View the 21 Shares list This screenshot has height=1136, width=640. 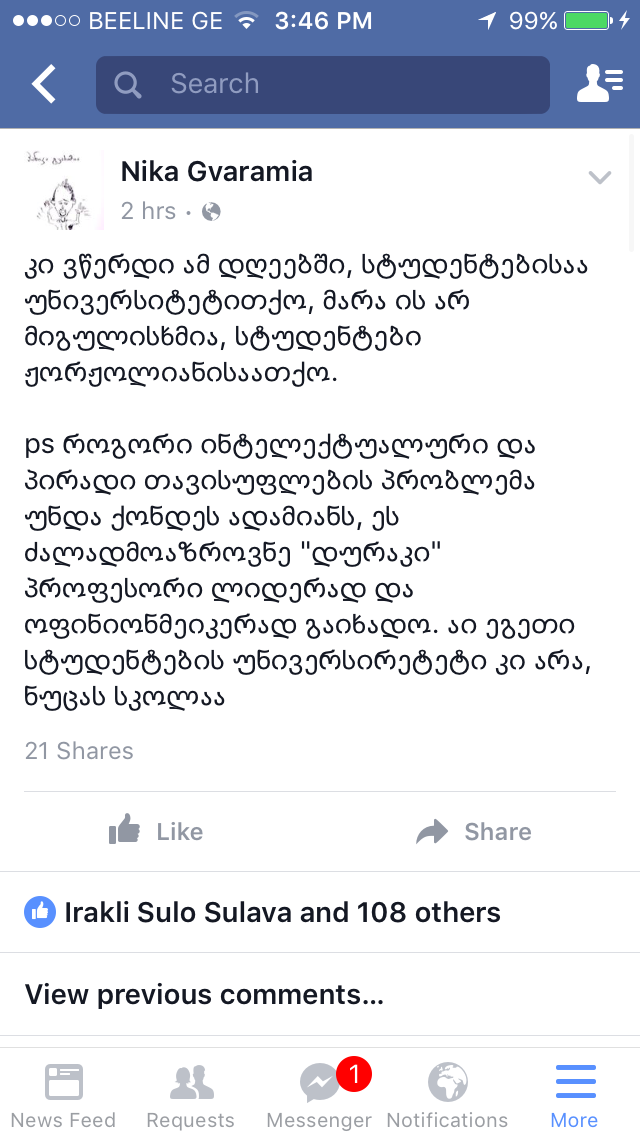click(79, 751)
